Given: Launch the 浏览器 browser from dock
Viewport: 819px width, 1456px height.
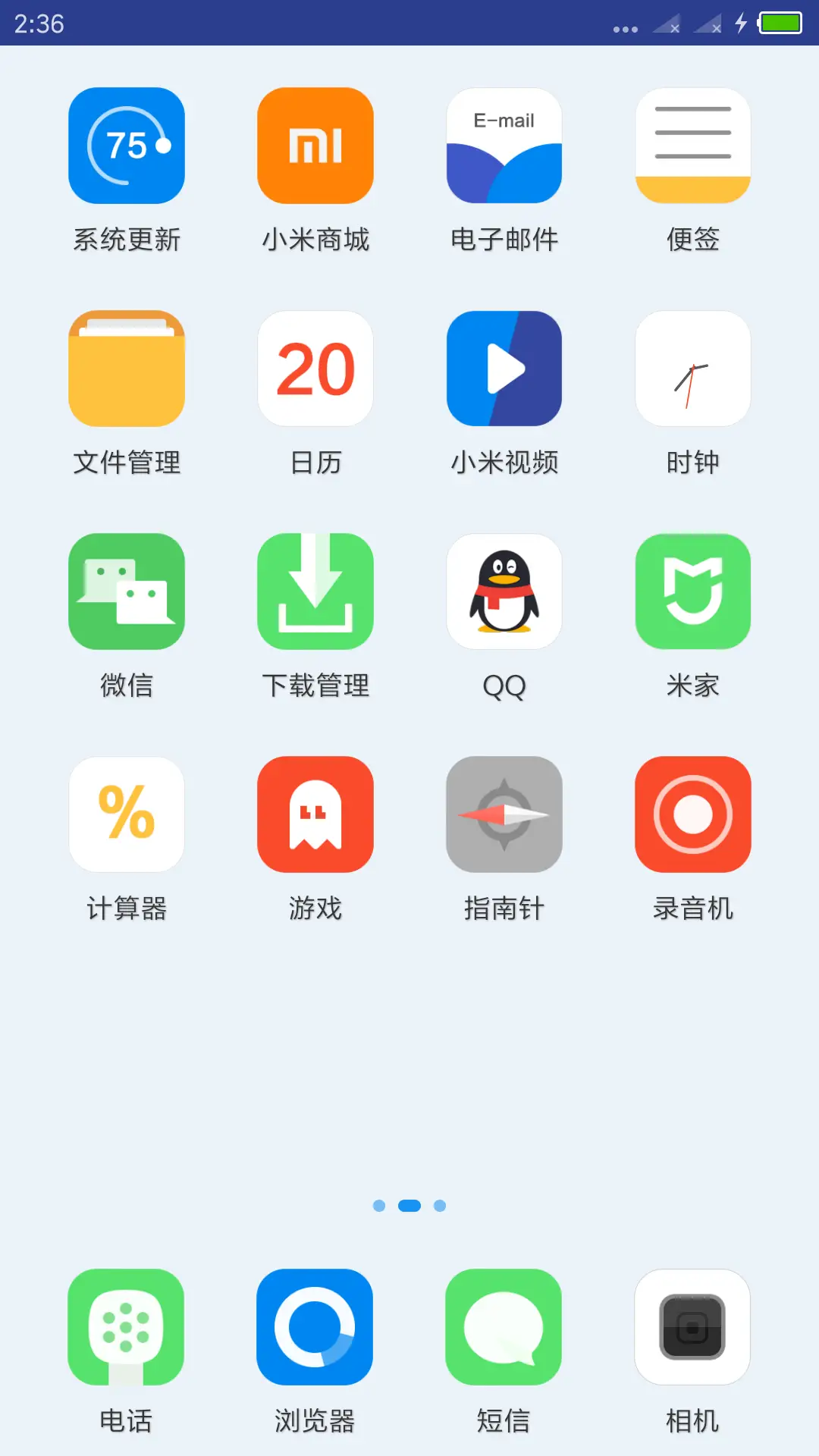Looking at the screenshot, I should point(315,1327).
